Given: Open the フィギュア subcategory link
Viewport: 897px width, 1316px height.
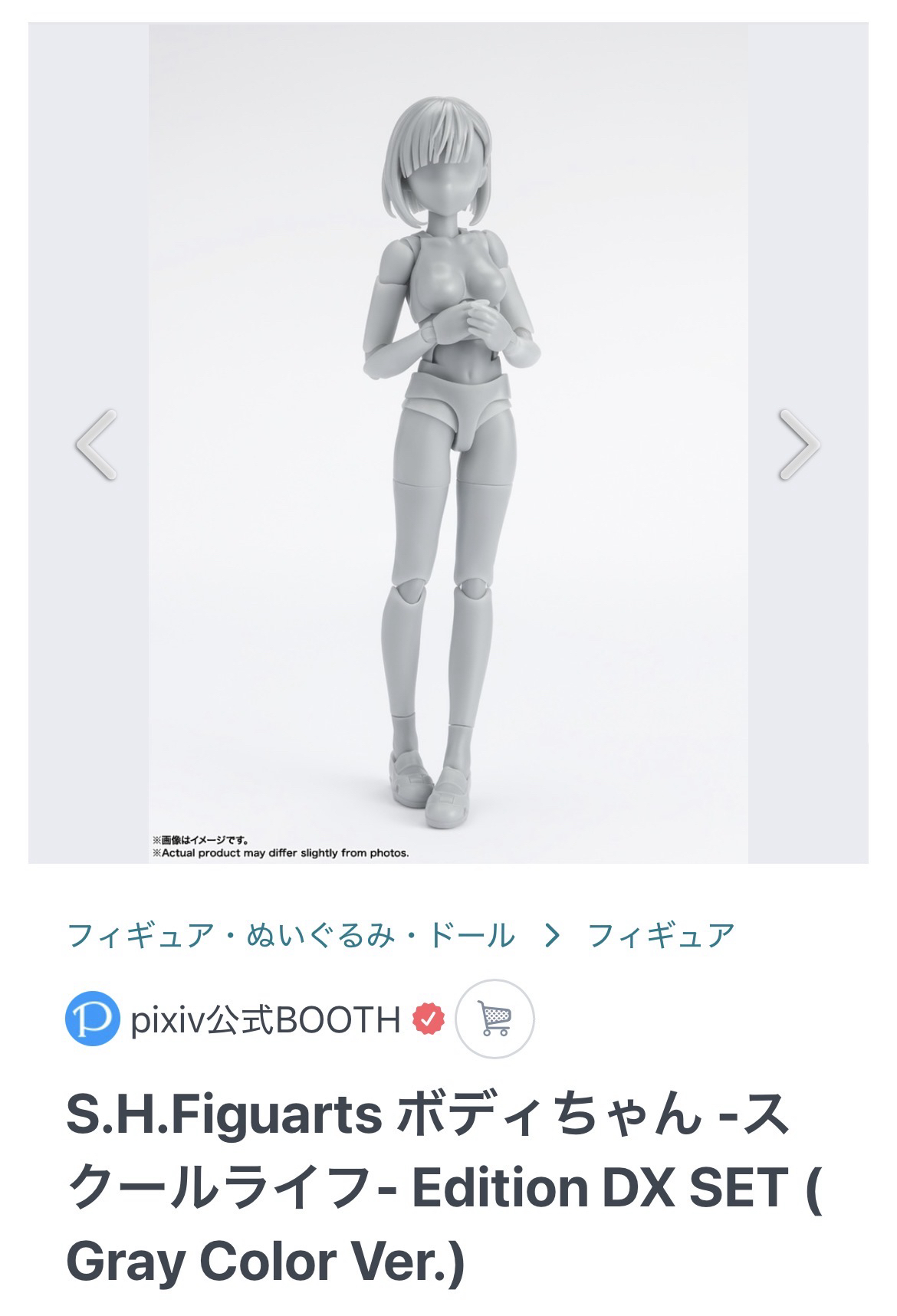Looking at the screenshot, I should point(661,936).
